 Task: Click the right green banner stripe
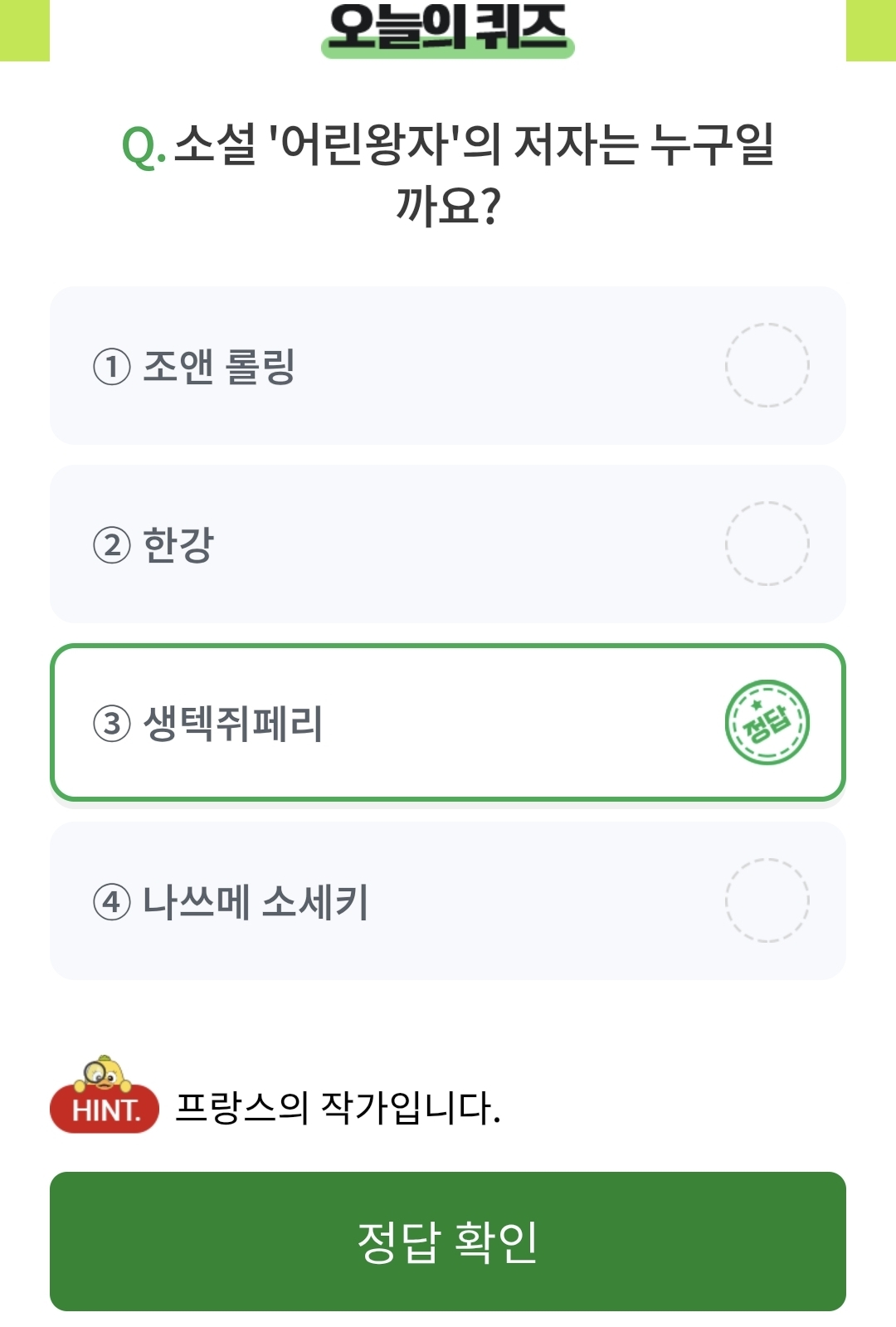869,32
